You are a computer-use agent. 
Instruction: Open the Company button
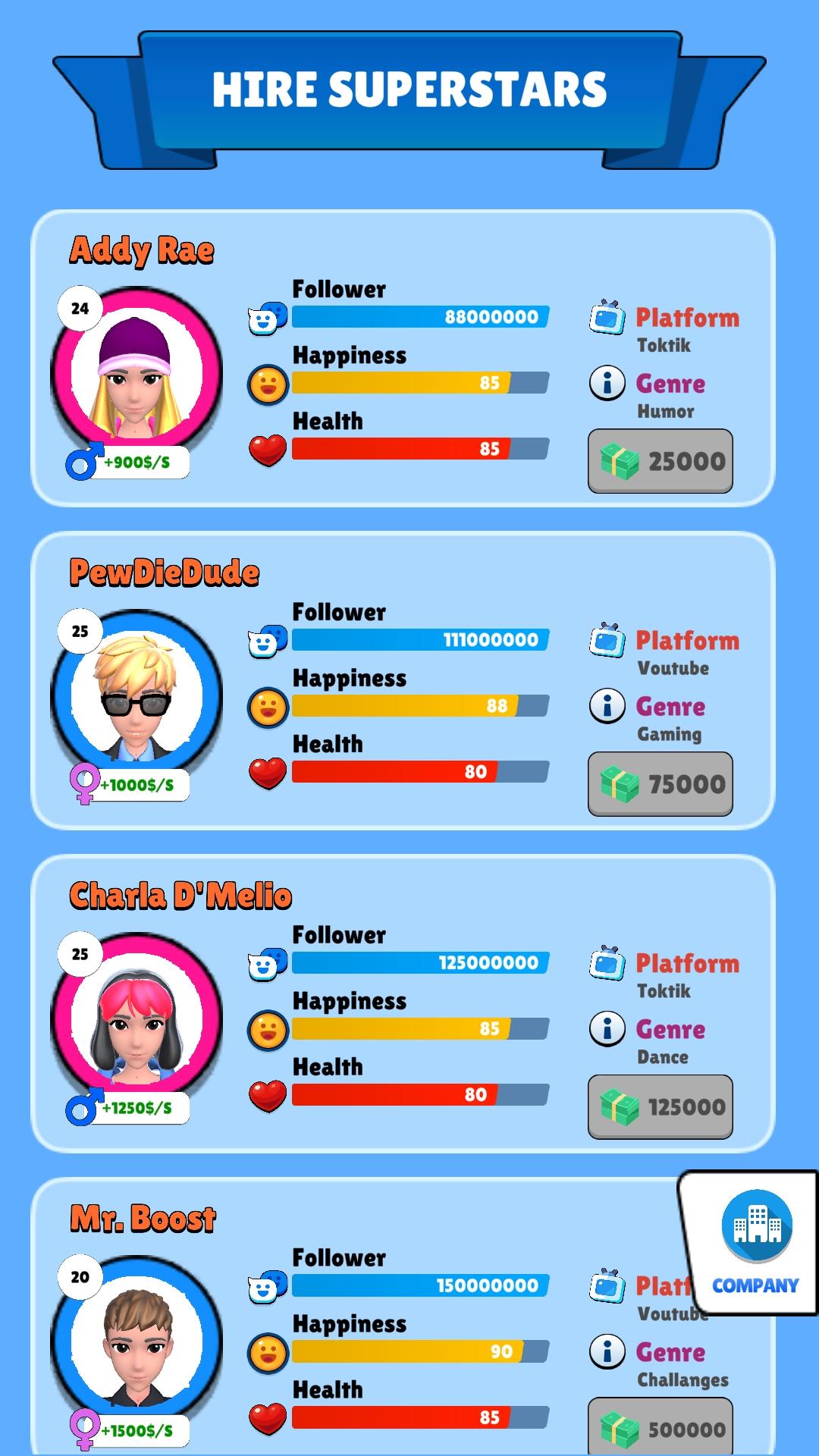[x=755, y=1244]
